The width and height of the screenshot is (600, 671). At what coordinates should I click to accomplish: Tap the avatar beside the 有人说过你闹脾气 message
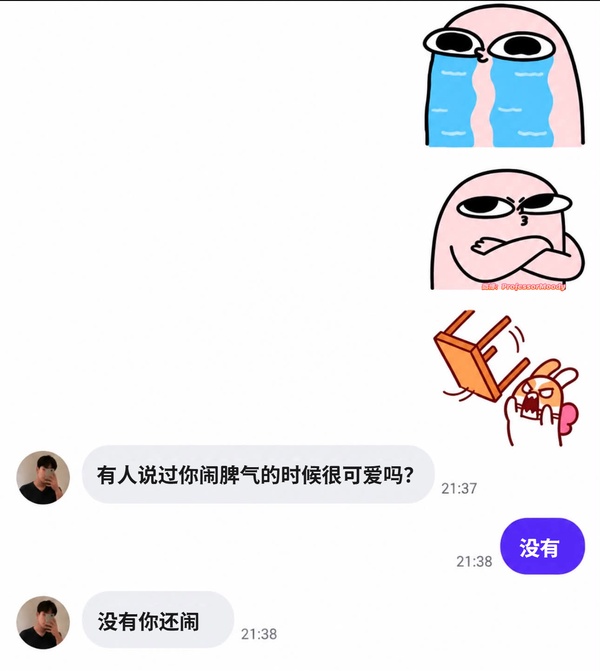coord(43,477)
